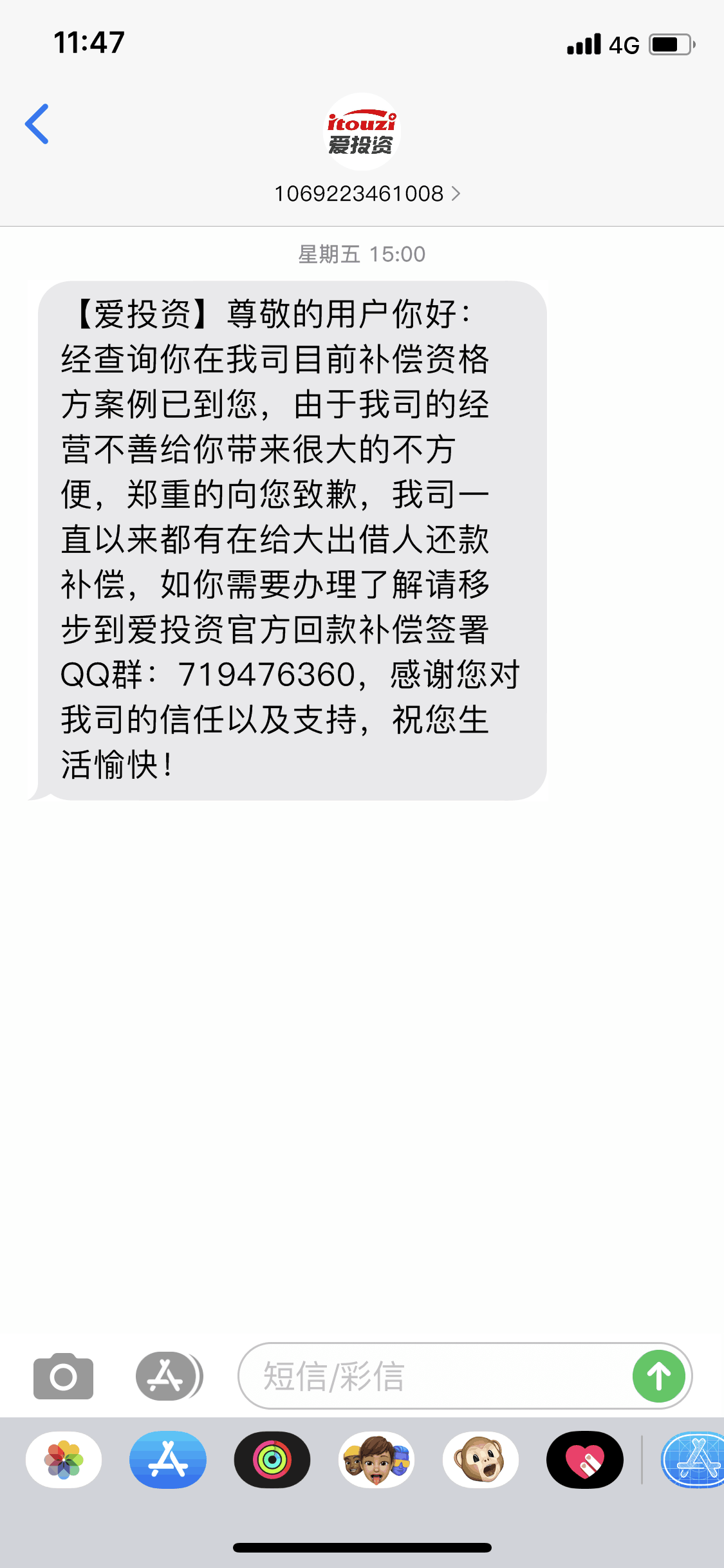
Task: Open the Activity rings iMessage app
Action: click(272, 1460)
